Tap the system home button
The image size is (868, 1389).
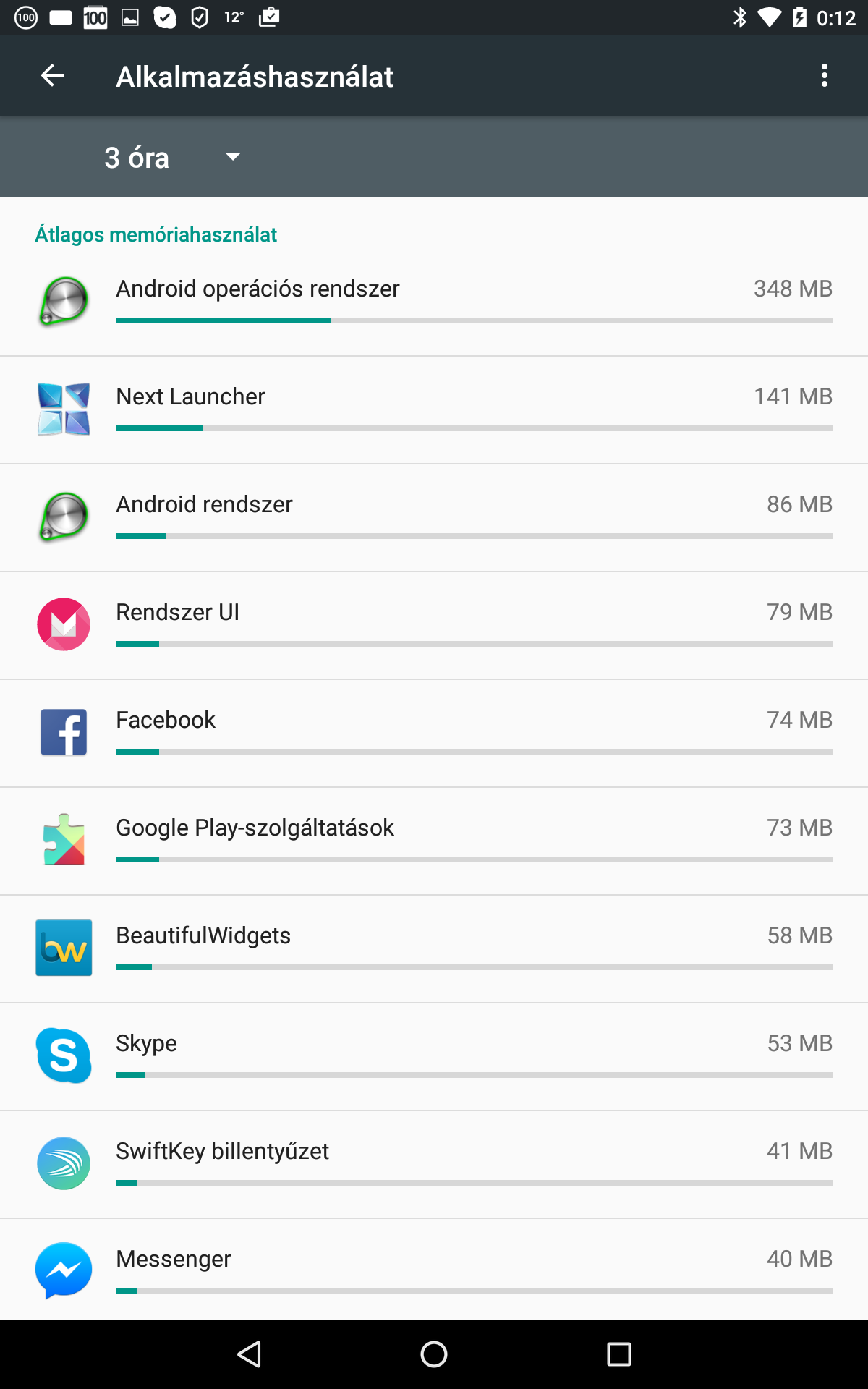(434, 1354)
